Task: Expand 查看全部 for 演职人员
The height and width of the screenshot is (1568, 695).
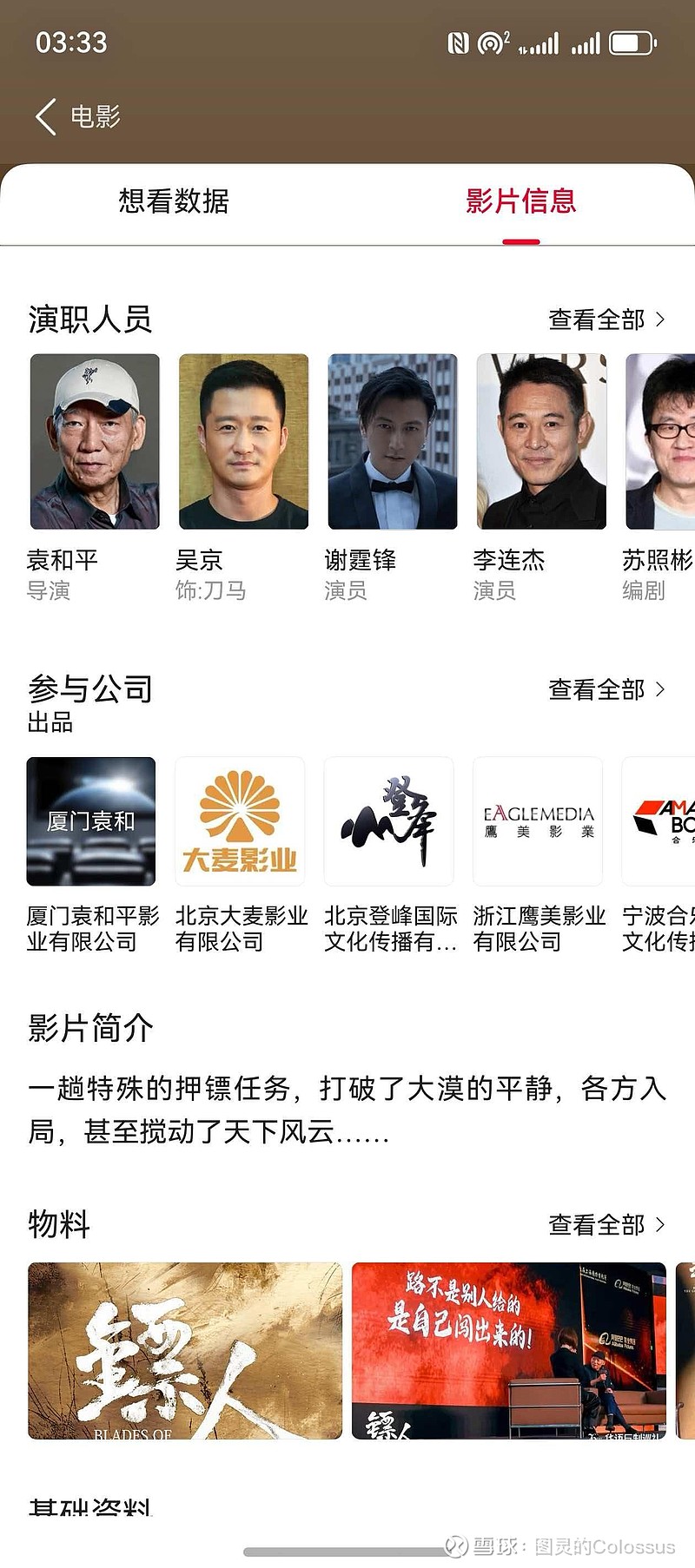Action: point(598,320)
